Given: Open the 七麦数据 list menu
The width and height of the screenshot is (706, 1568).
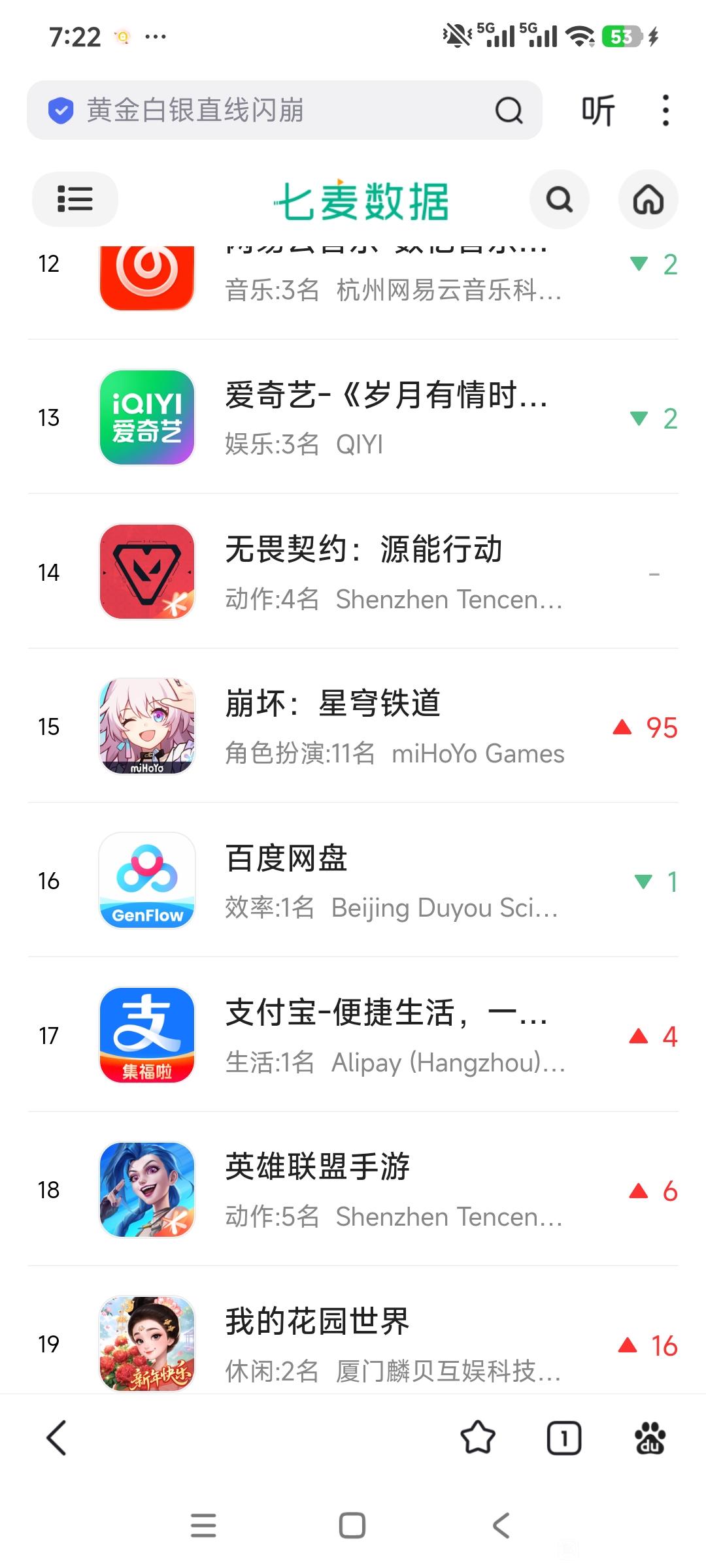Looking at the screenshot, I should (x=75, y=199).
